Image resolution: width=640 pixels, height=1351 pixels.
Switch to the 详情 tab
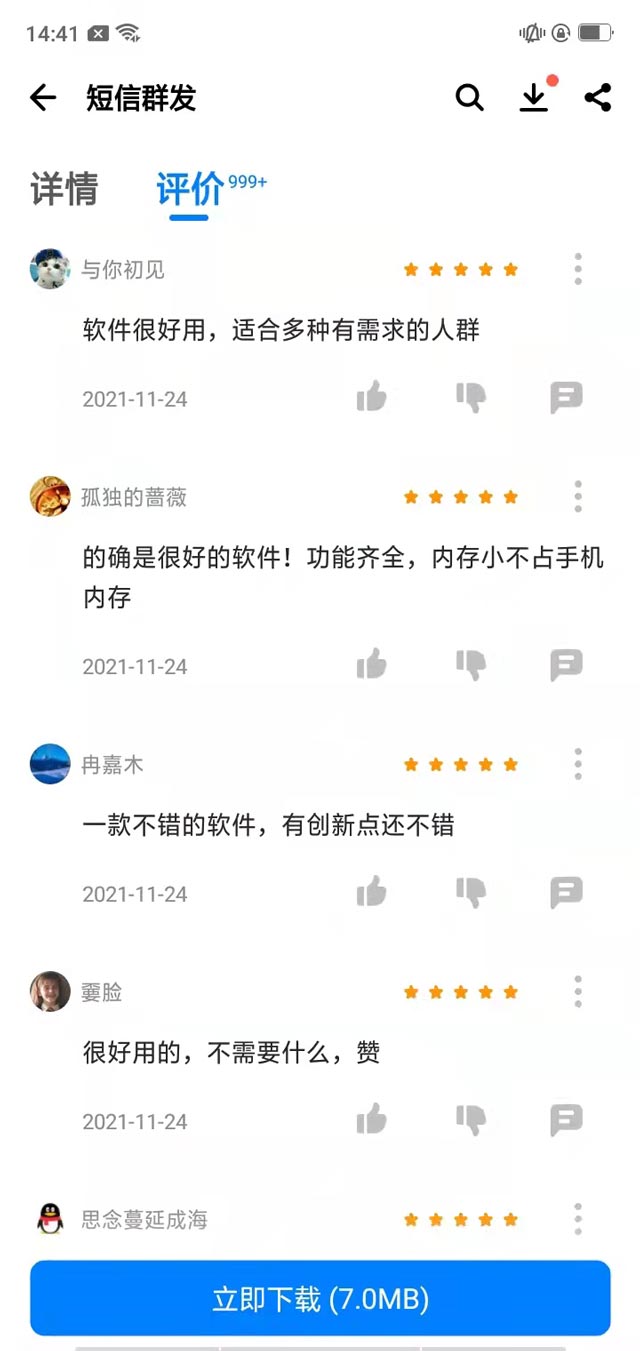[x=64, y=188]
